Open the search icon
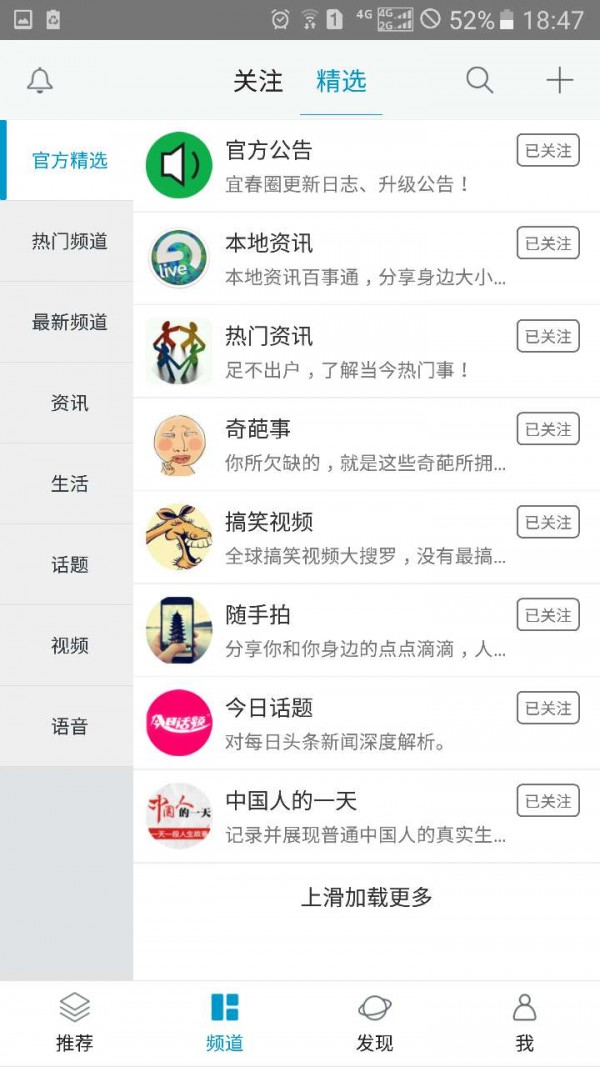This screenshot has width=600, height=1067. (480, 81)
